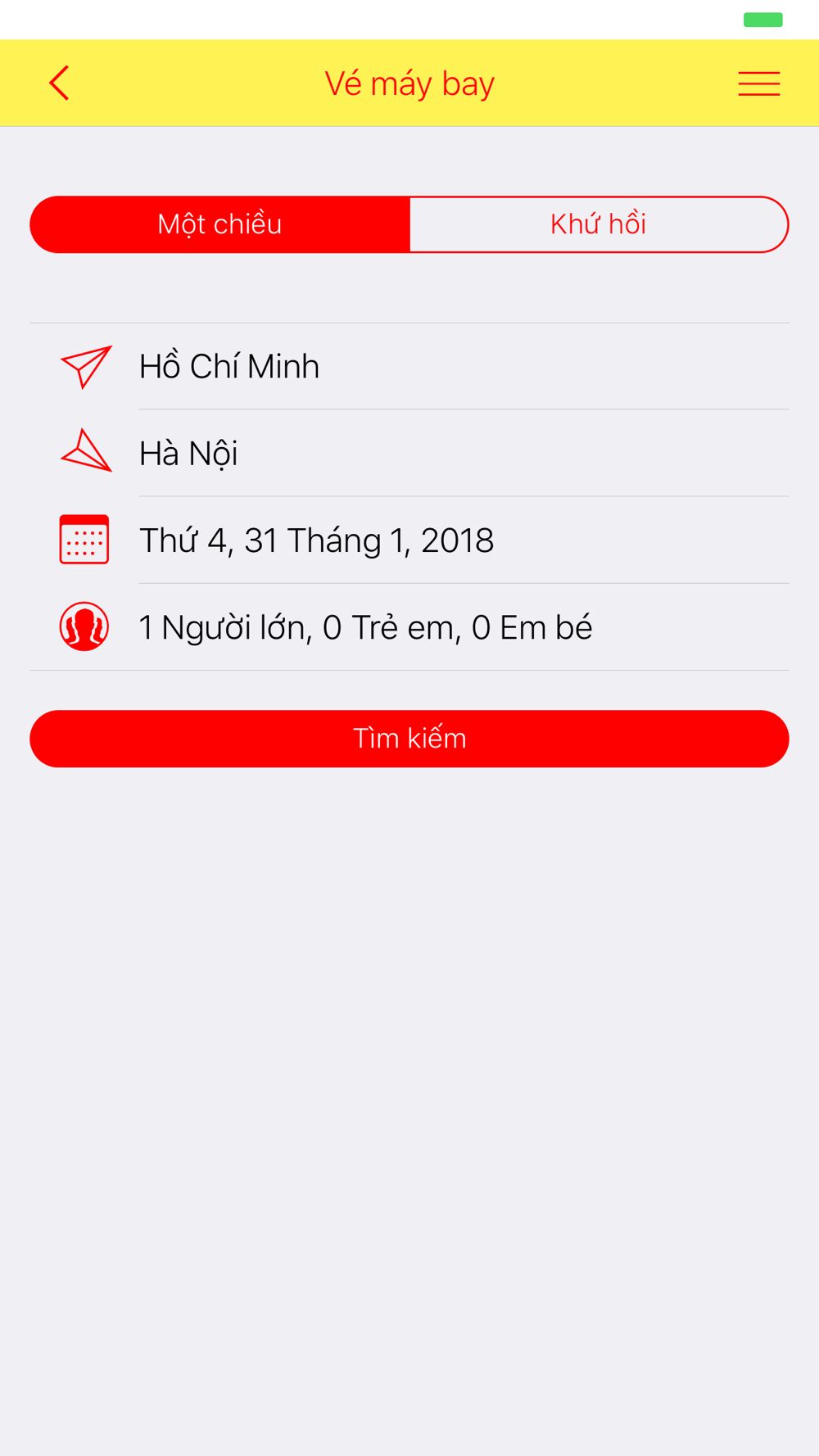Viewport: 819px width, 1456px height.
Task: Open the hamburger menu
Action: tap(758, 84)
